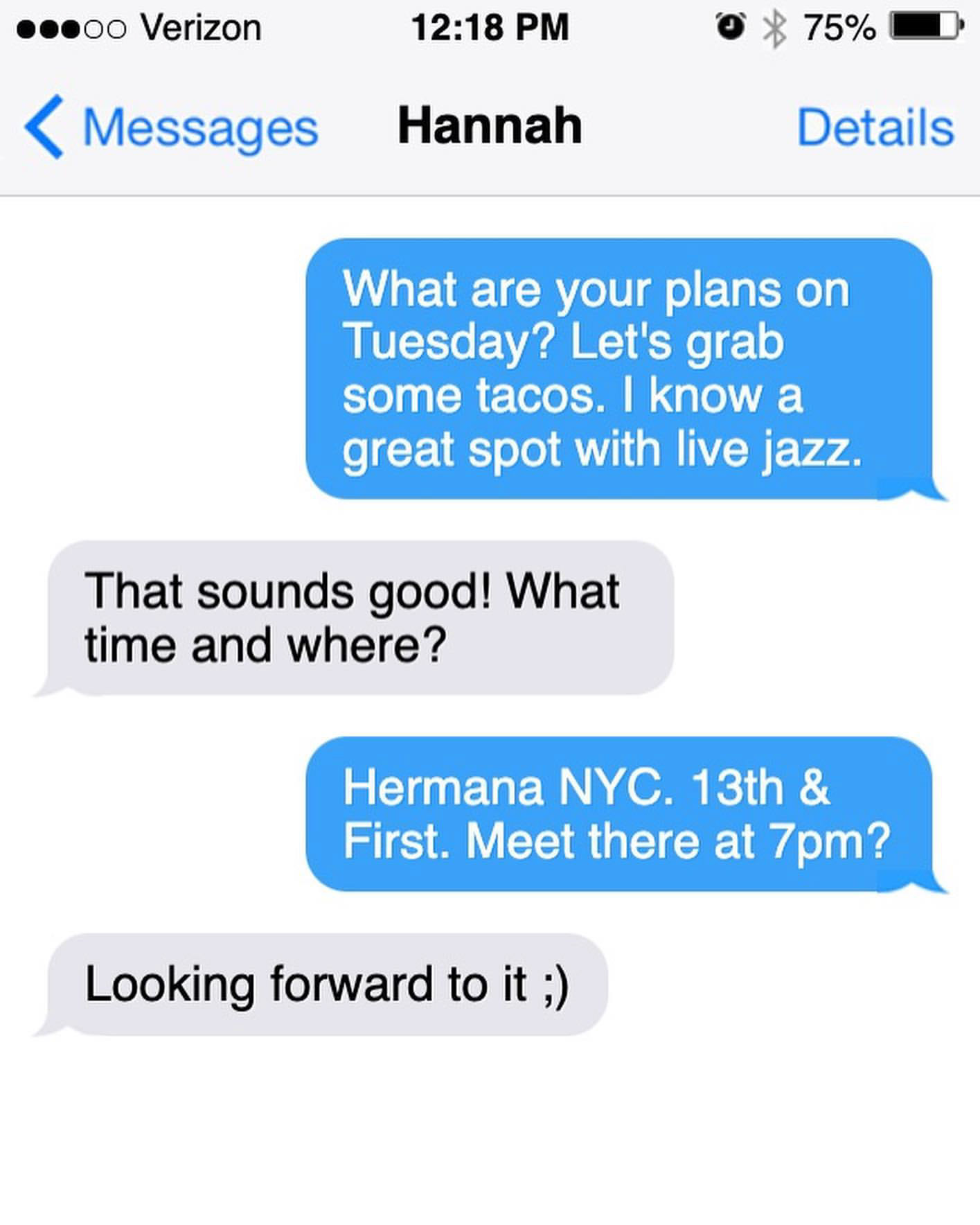
Task: Go back to the Messages list
Action: 171,127
